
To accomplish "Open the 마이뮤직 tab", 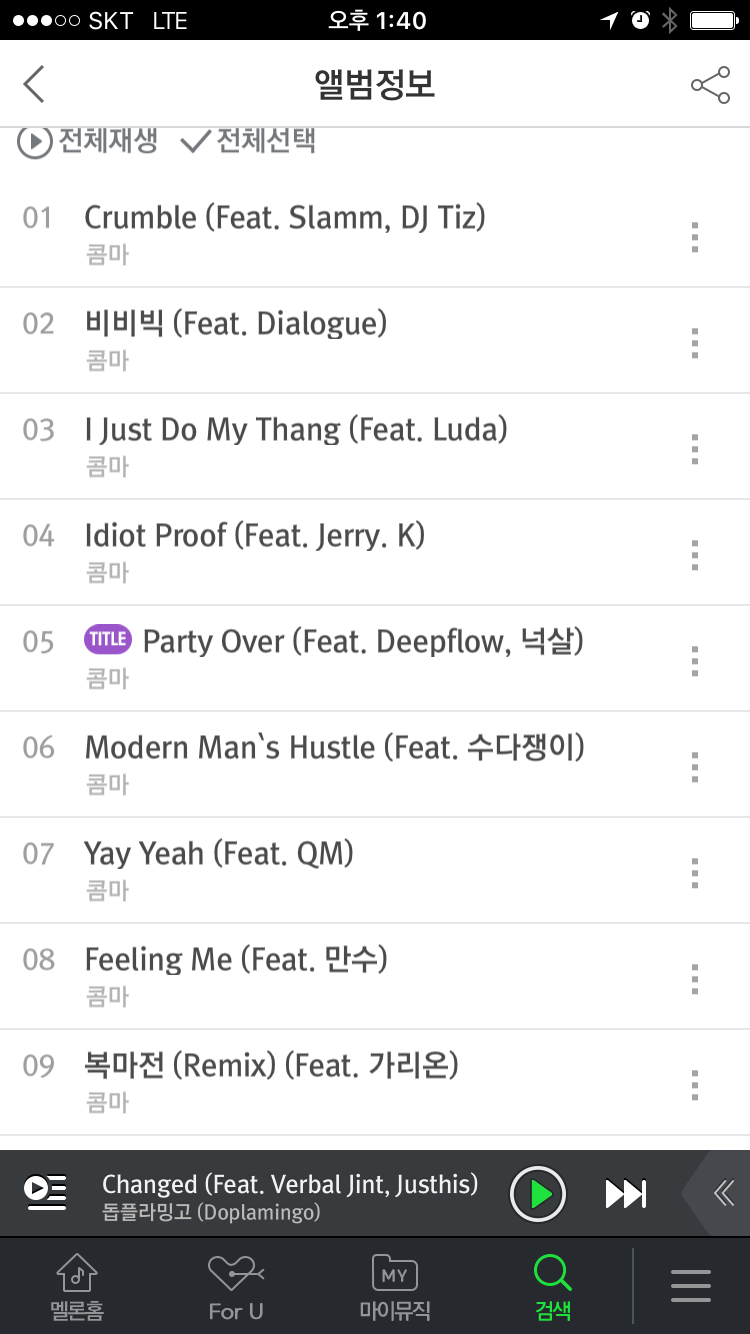I will coord(395,1286).
